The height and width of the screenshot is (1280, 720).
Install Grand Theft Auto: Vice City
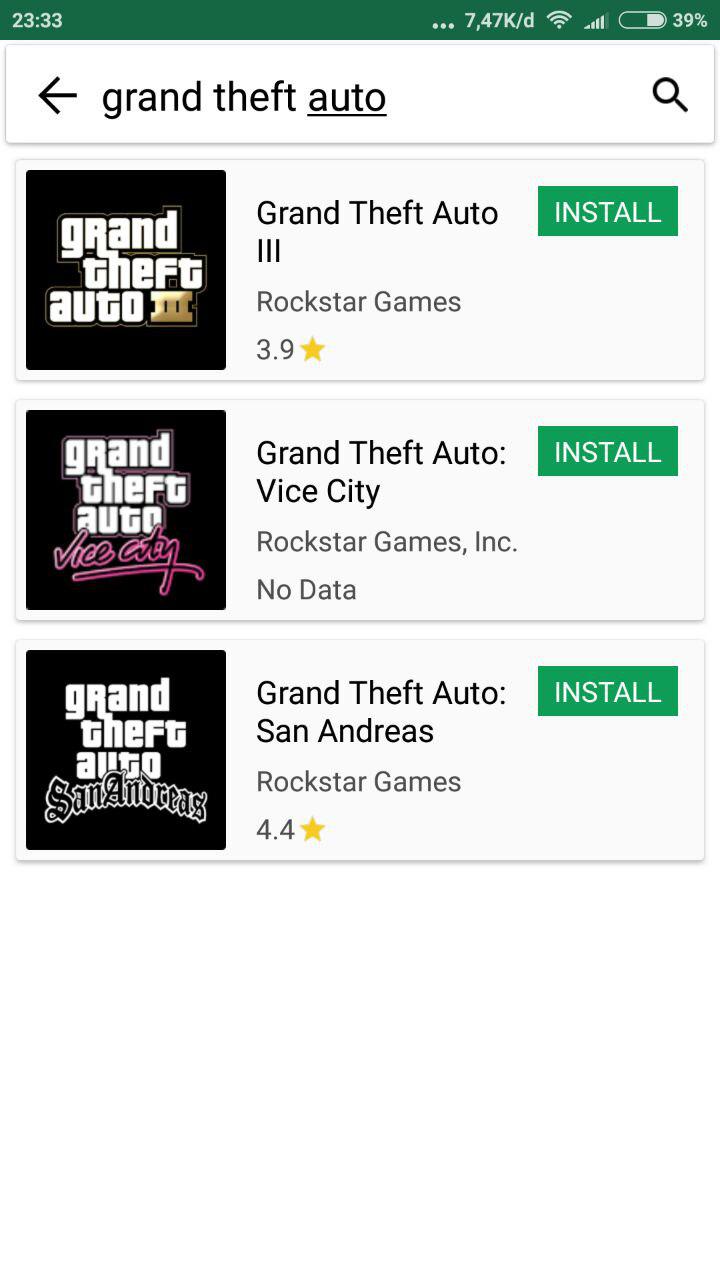click(607, 452)
